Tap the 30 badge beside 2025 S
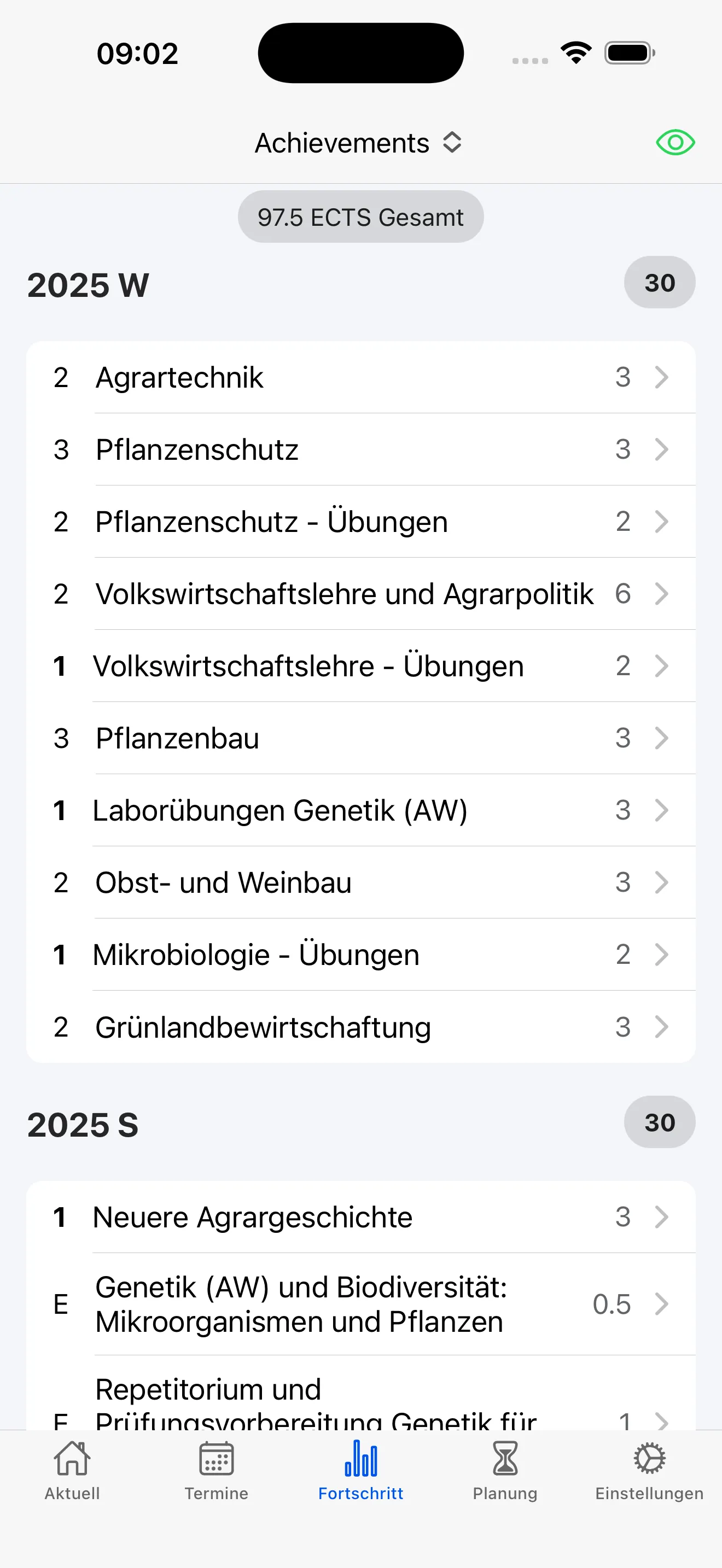Viewport: 722px width, 1568px height. pos(659,1122)
